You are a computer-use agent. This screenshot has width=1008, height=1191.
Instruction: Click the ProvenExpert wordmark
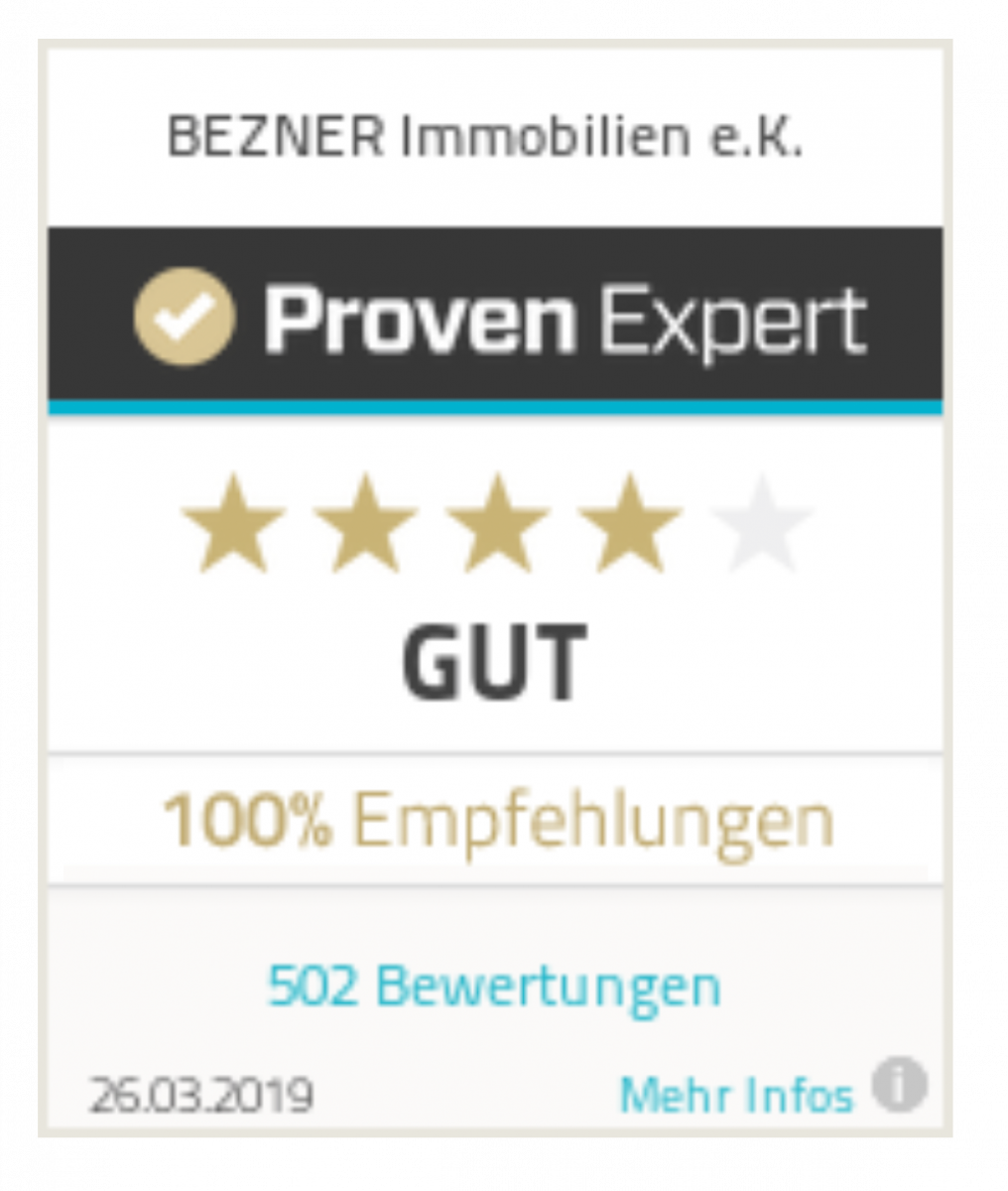[x=566, y=320]
